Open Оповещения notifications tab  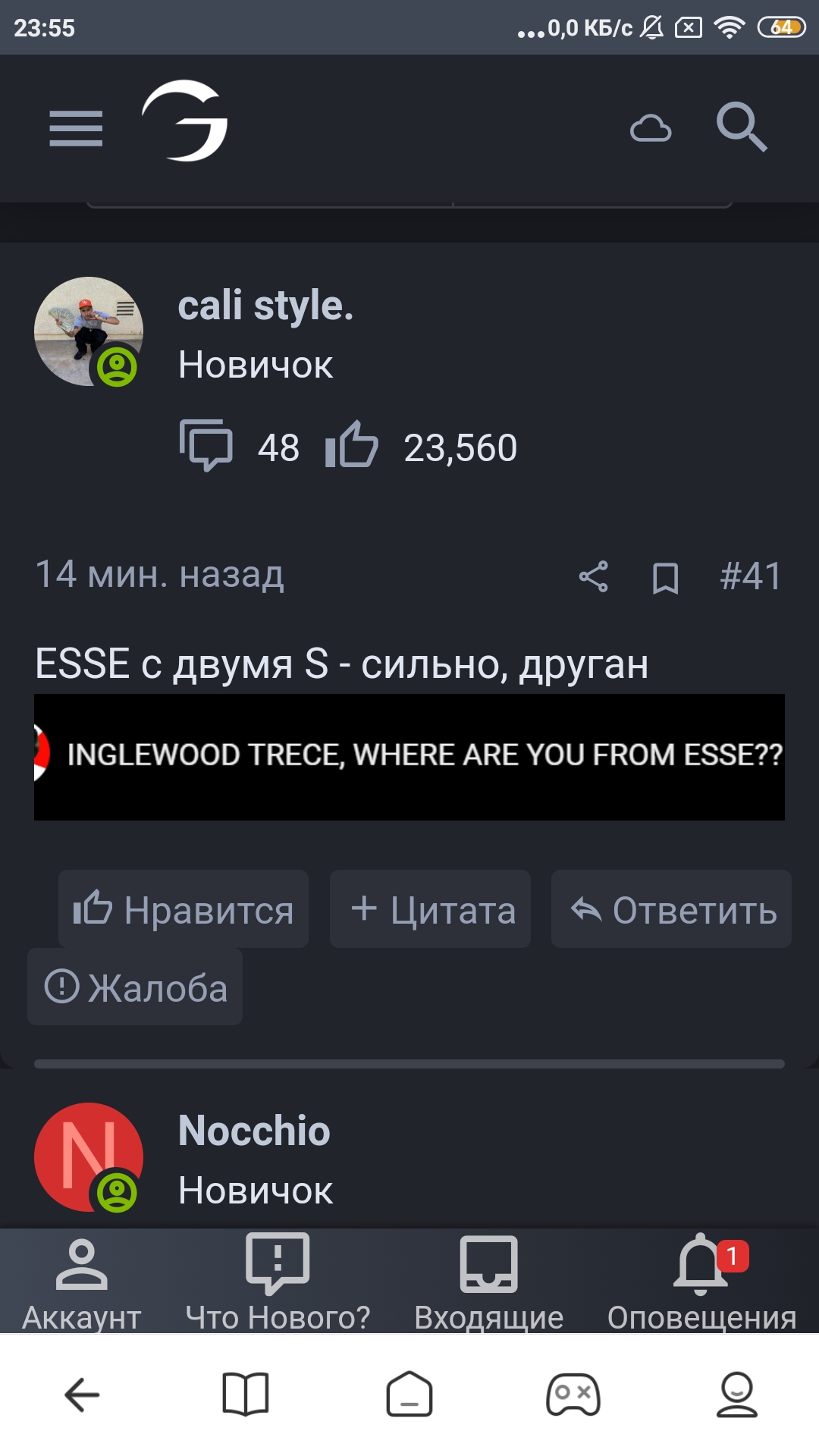click(x=701, y=1283)
